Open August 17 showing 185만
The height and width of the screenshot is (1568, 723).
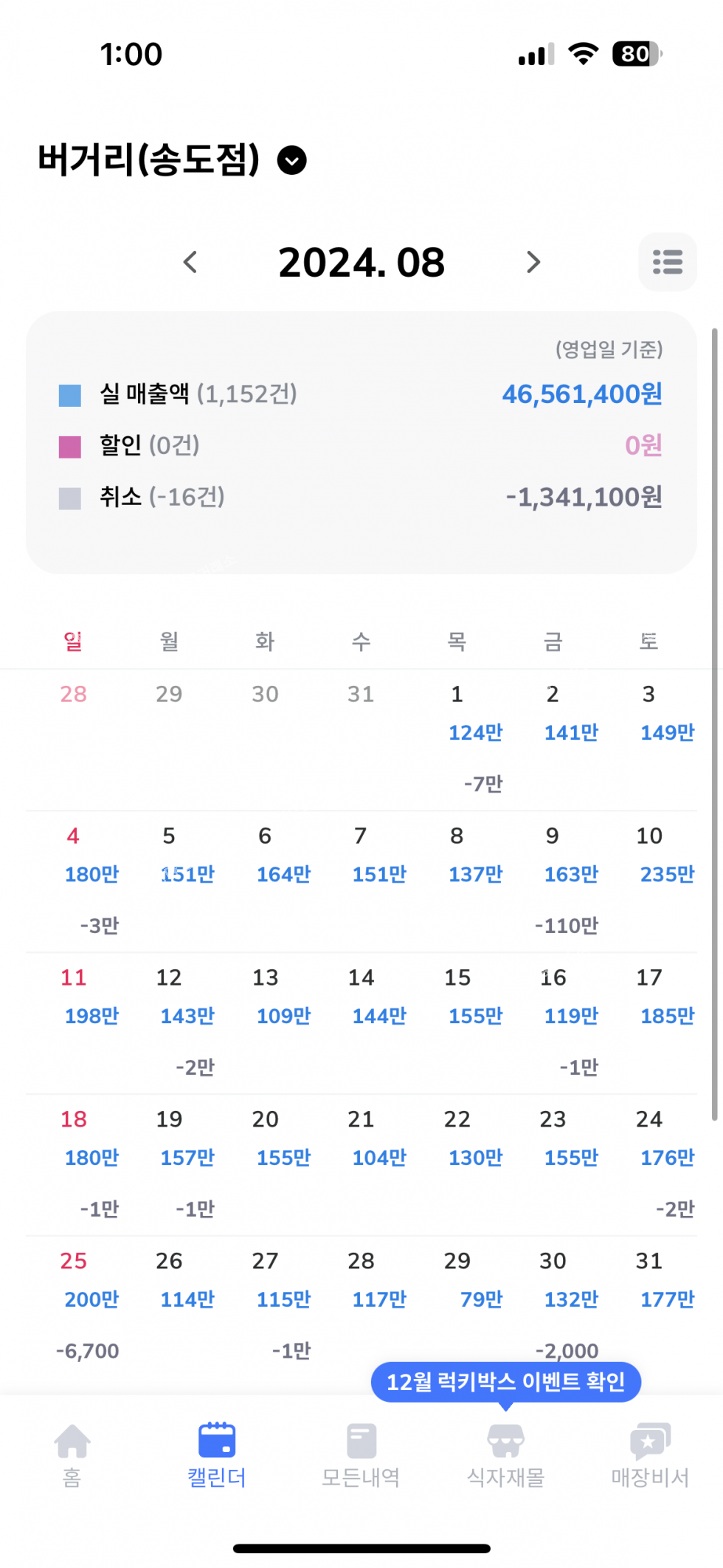click(x=666, y=1016)
